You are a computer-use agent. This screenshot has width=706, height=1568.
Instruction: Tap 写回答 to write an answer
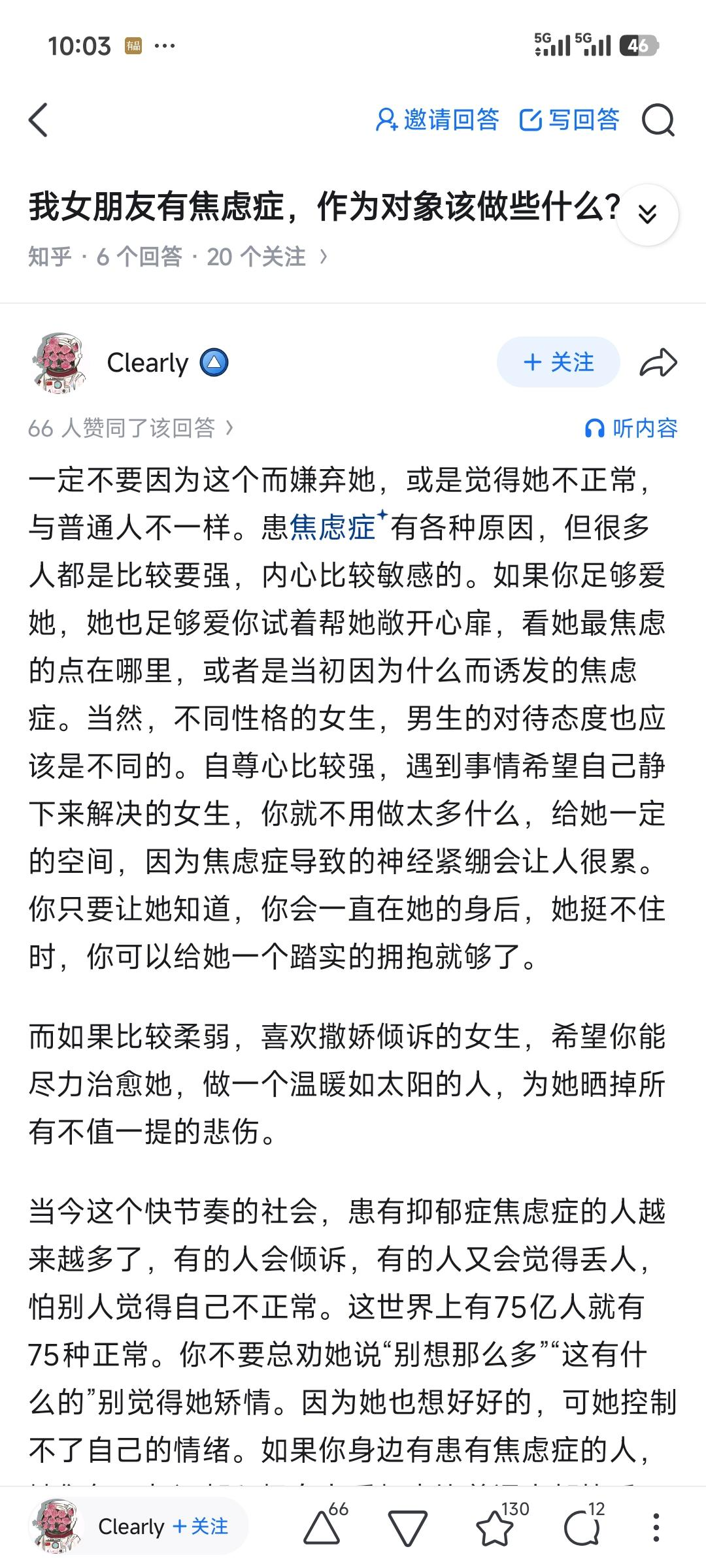click(569, 120)
